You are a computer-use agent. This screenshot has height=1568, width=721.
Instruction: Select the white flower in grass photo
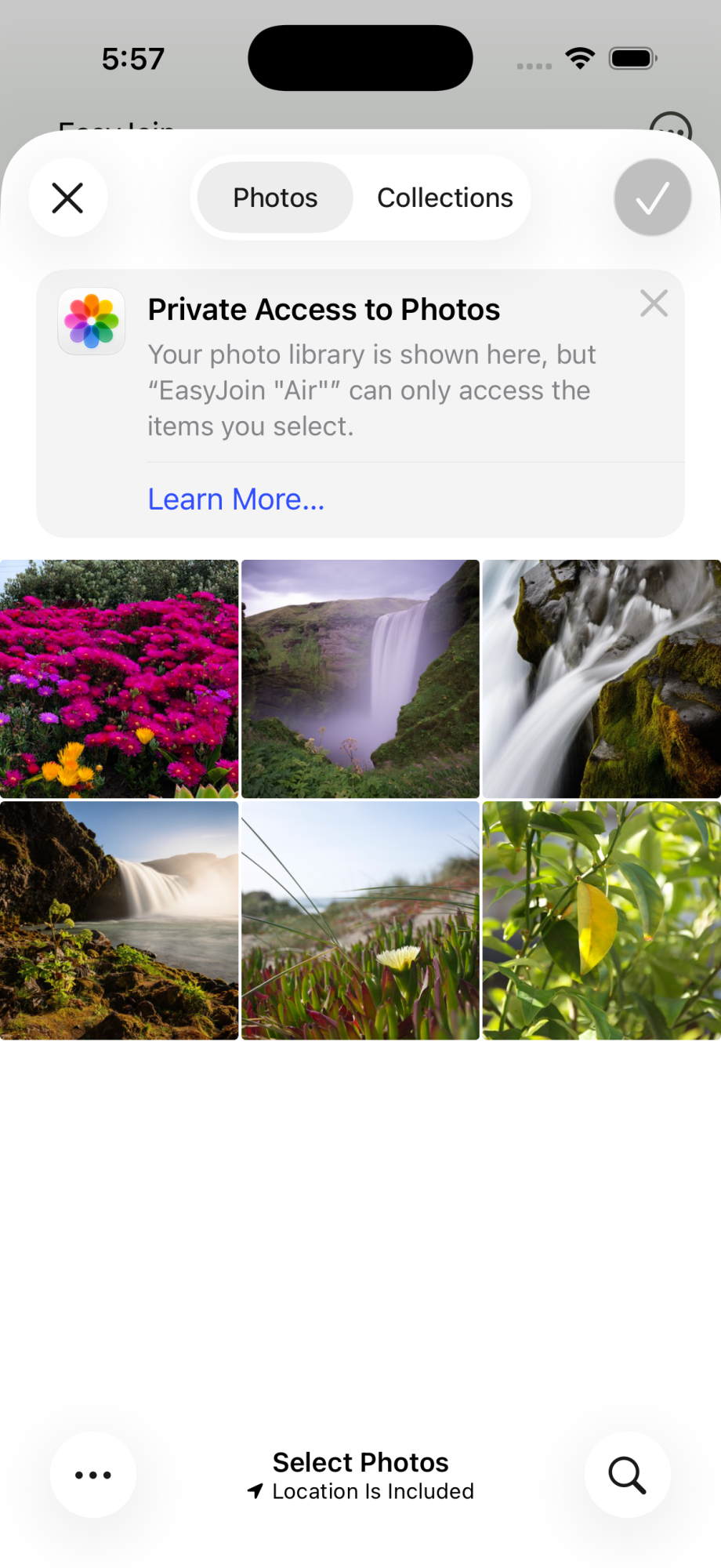pyautogui.click(x=360, y=920)
